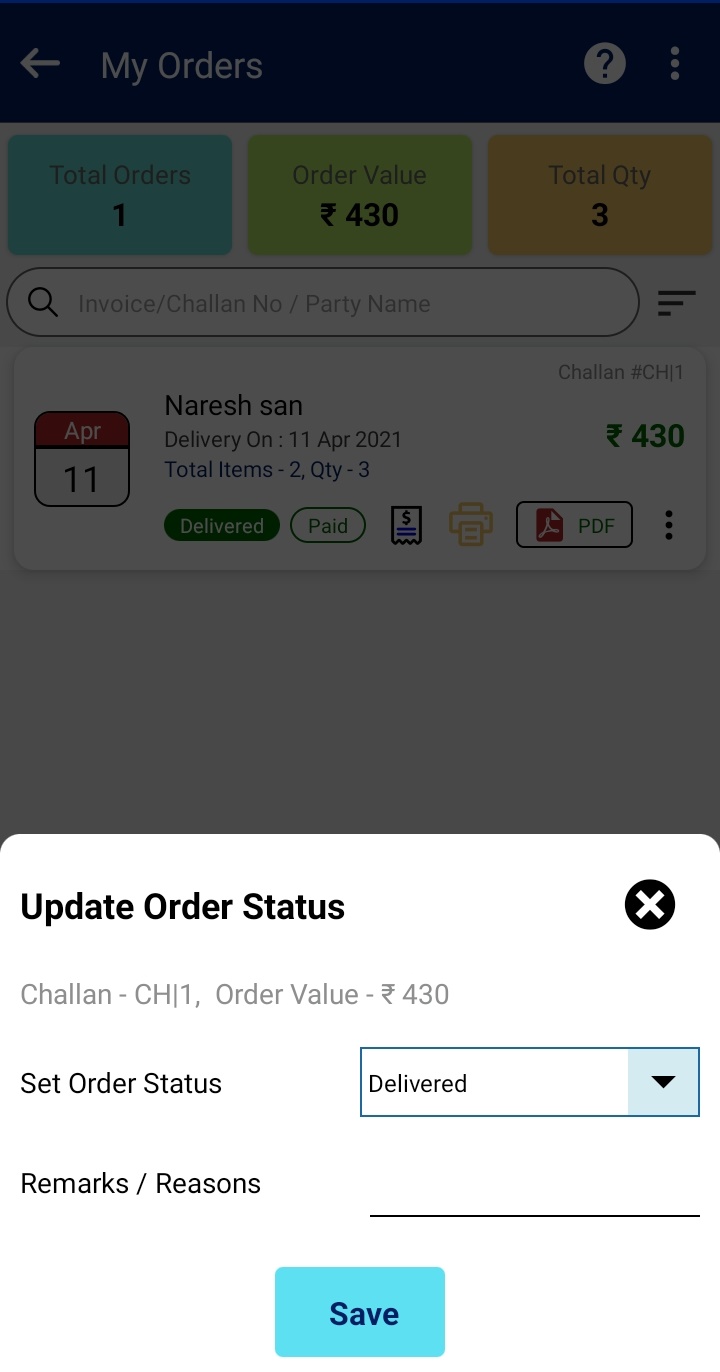Open the app bar overflow menu
720x1372 pixels.
pos(675,64)
